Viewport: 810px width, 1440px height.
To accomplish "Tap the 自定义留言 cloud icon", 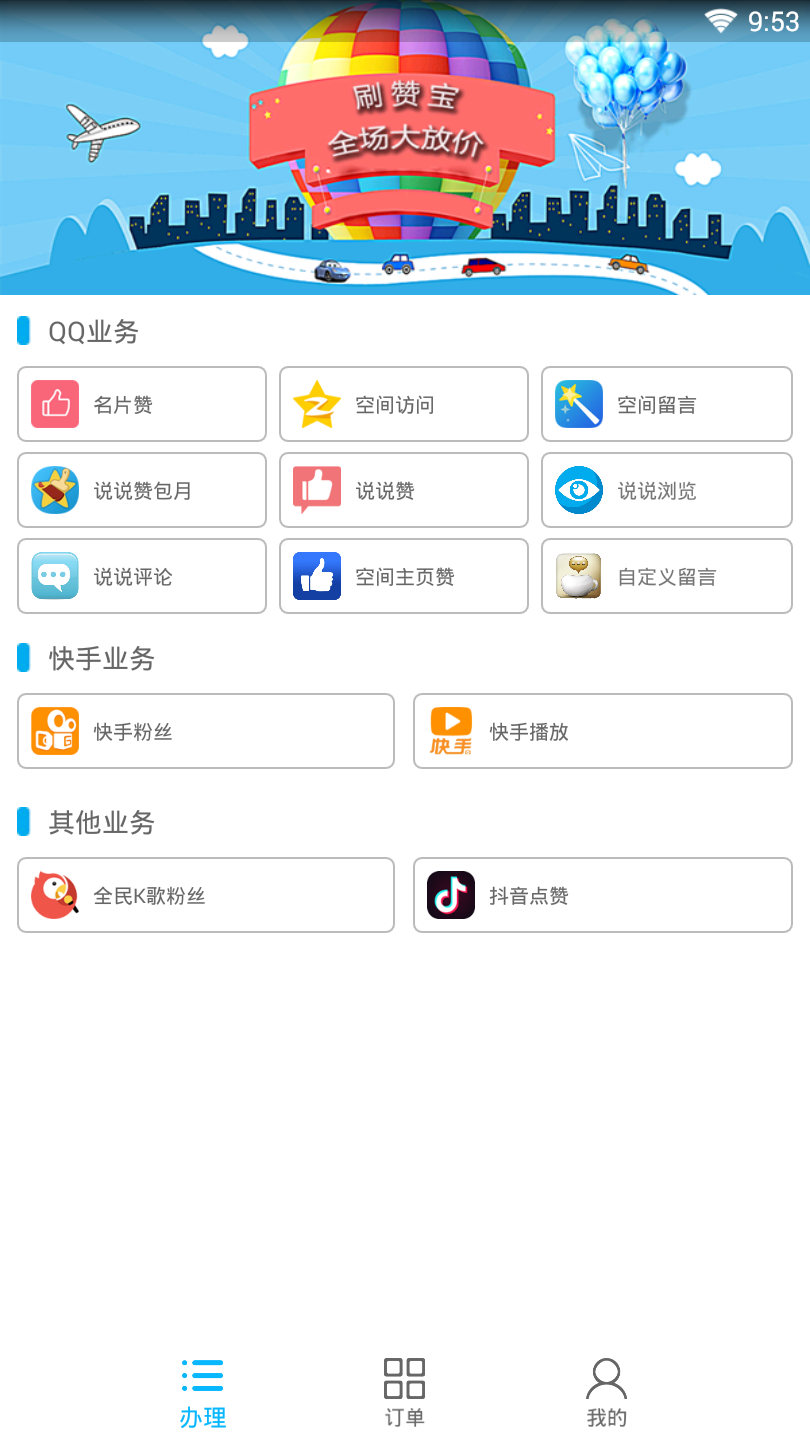I will [578, 576].
